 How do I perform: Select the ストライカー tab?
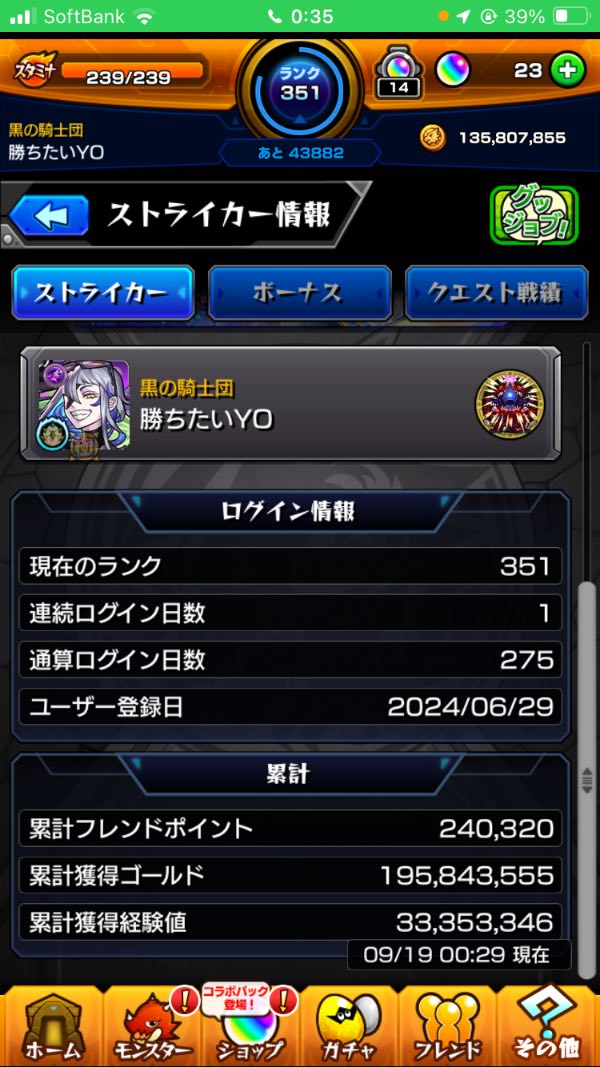pyautogui.click(x=103, y=293)
